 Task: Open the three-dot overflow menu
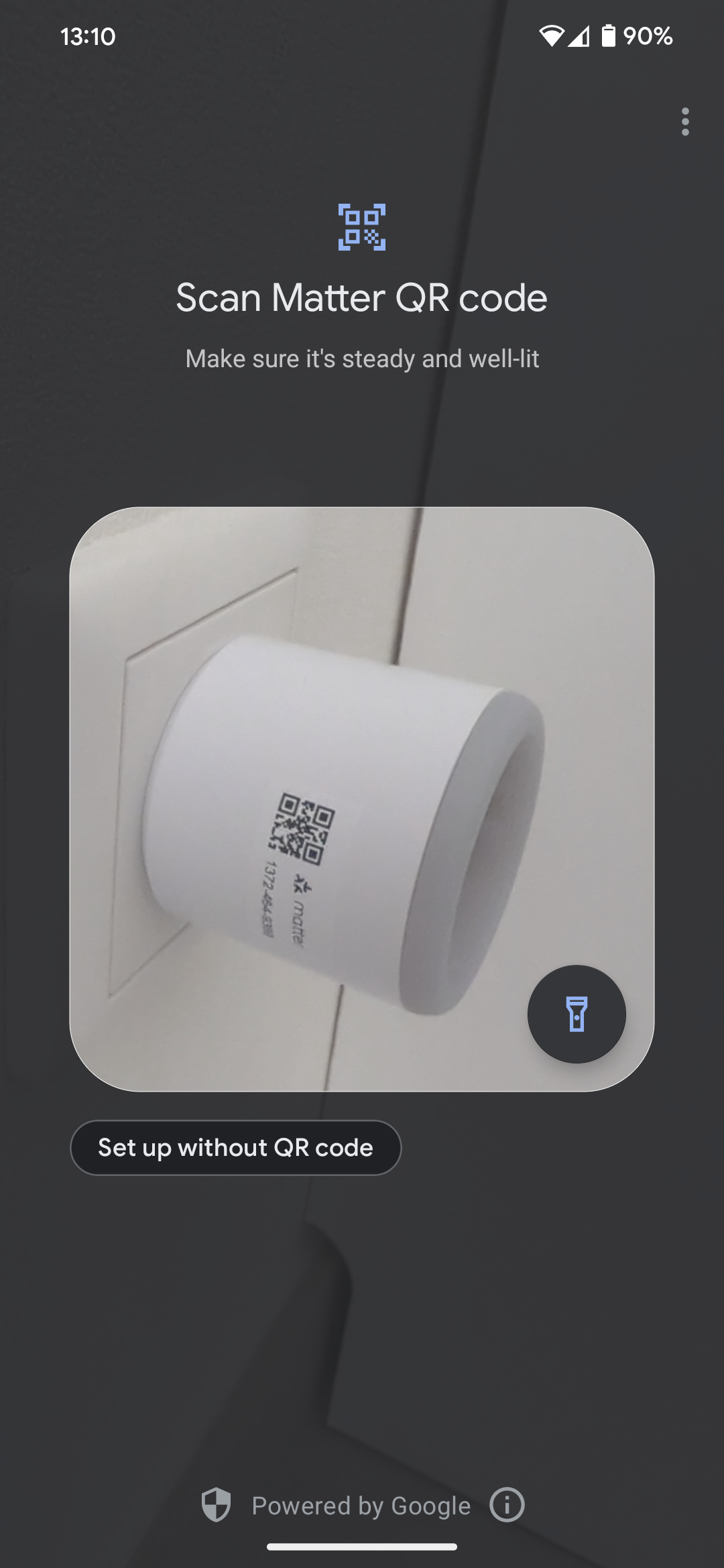(684, 122)
